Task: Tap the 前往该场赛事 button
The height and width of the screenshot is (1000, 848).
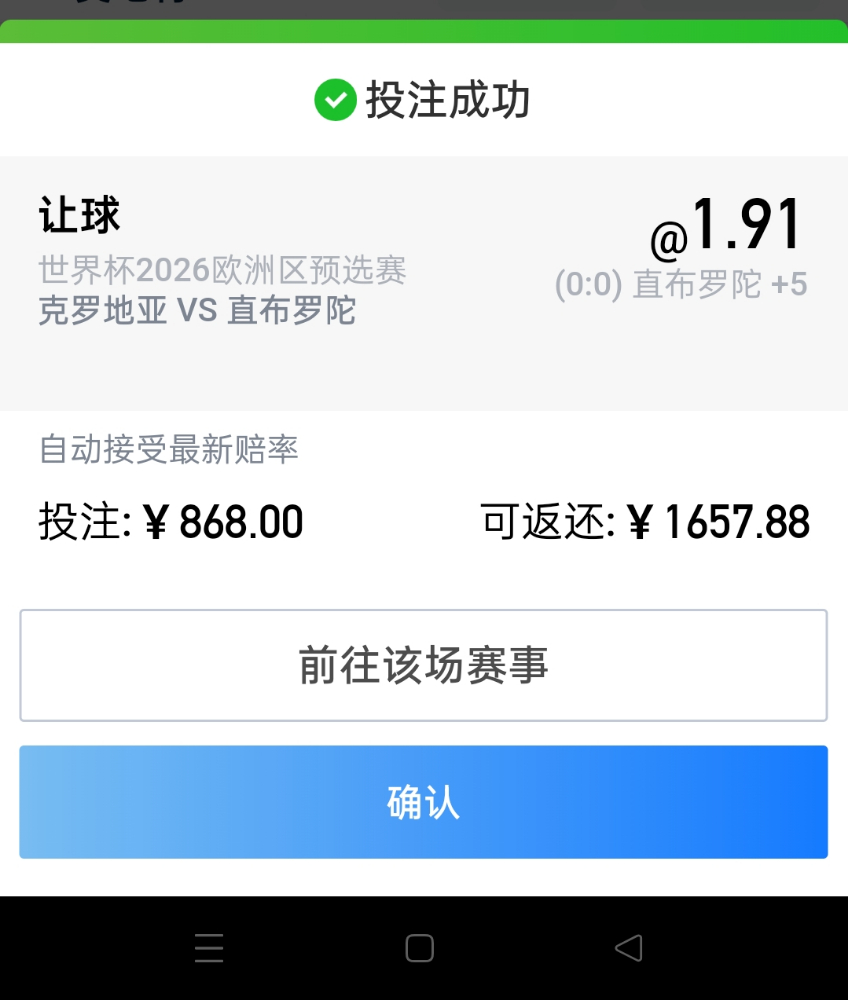Action: [423, 665]
